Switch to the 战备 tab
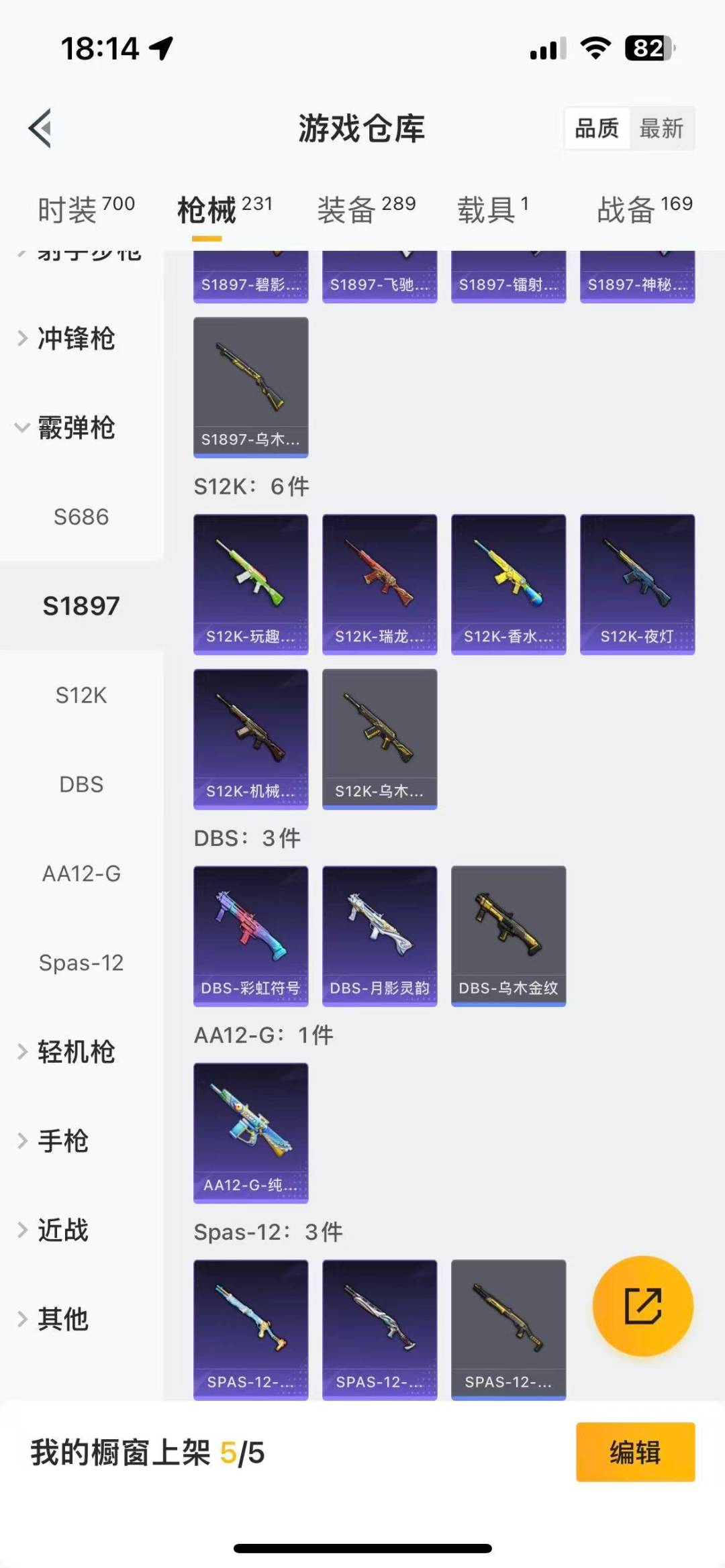 tap(644, 209)
